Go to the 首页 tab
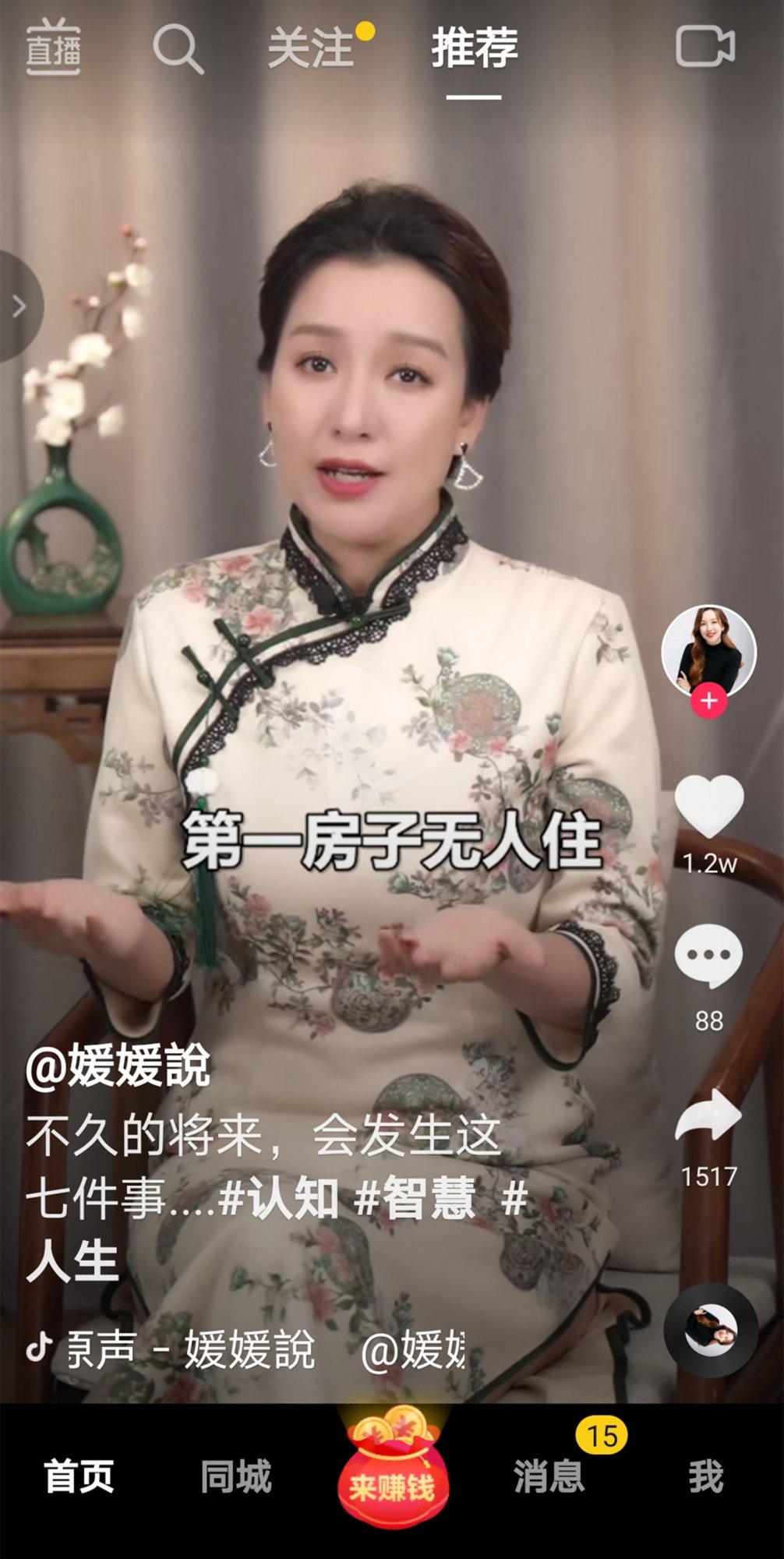The height and width of the screenshot is (1559, 784). pyautogui.click(x=79, y=1477)
